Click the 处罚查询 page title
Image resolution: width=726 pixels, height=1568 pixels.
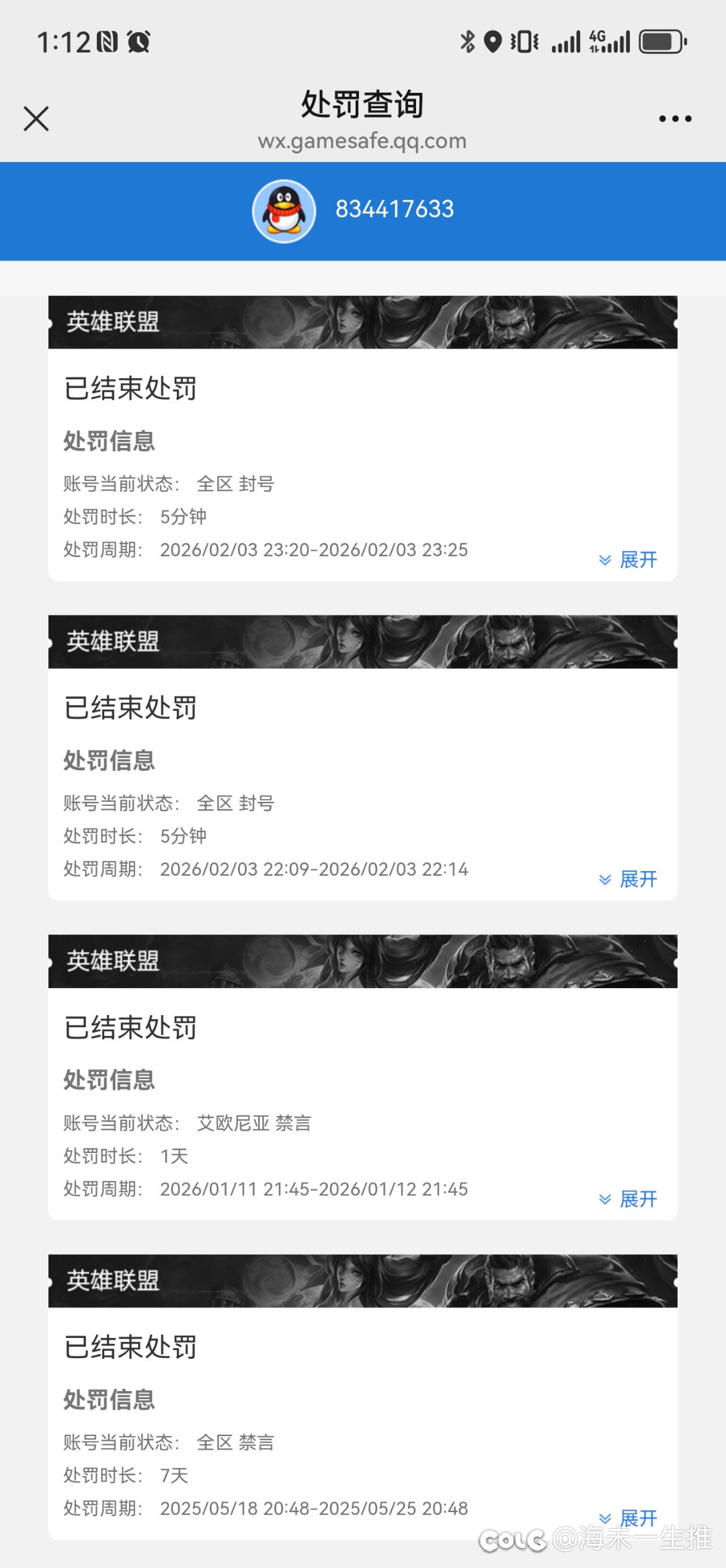(x=363, y=104)
